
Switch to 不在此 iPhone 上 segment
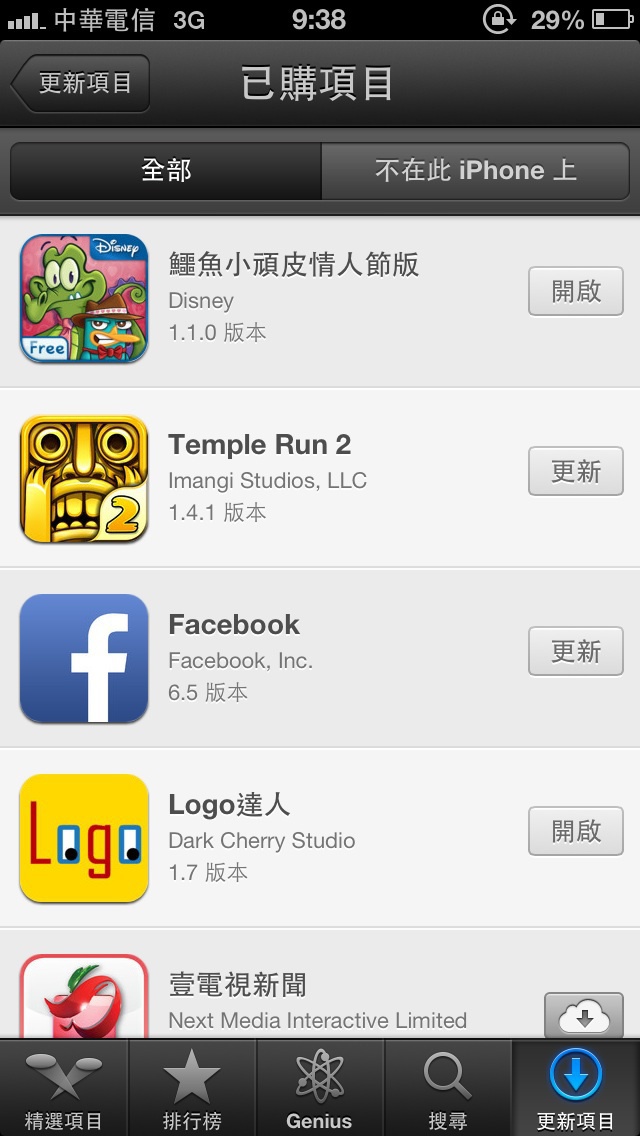point(475,171)
